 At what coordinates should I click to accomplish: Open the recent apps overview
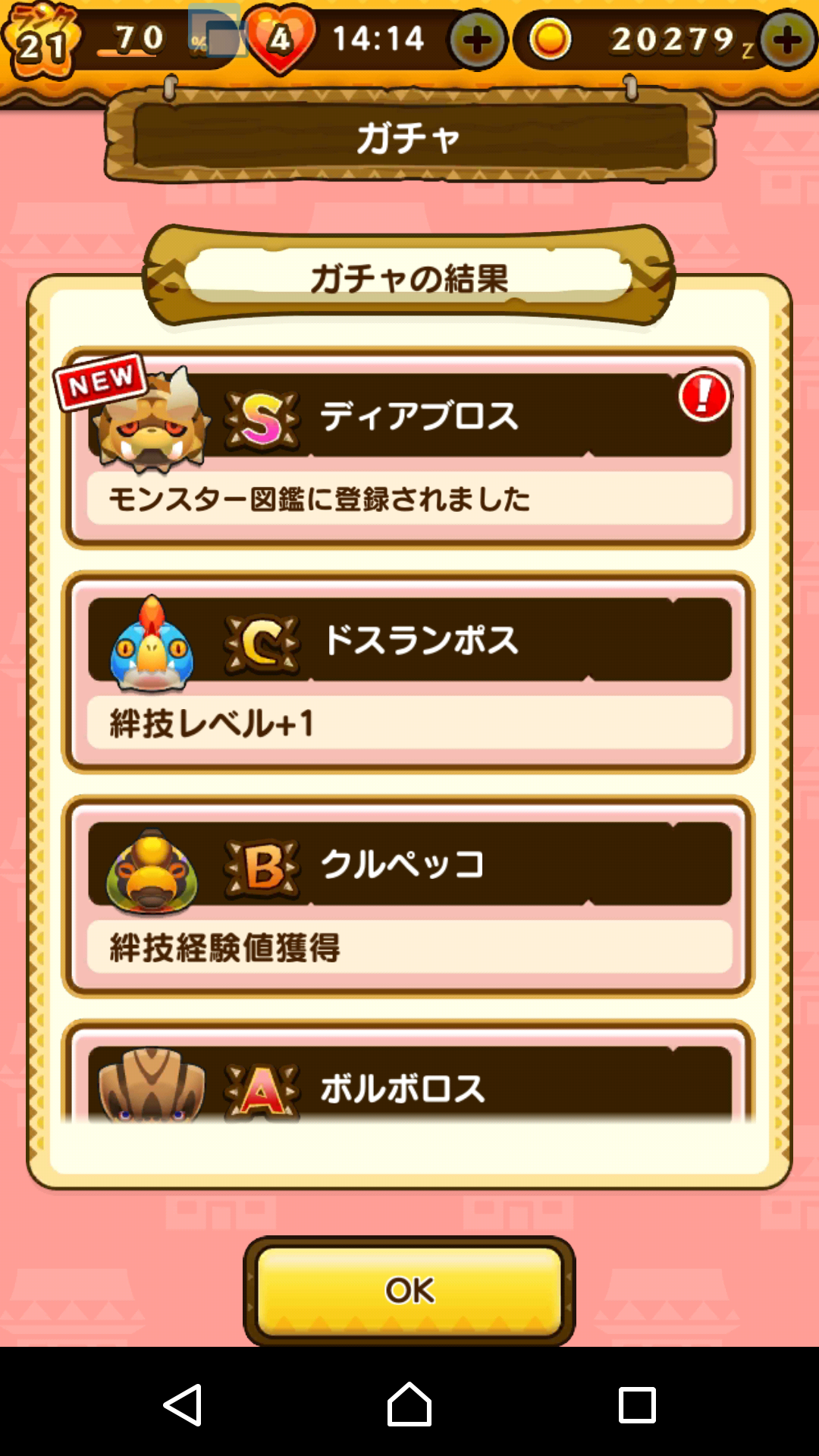[x=637, y=1404]
